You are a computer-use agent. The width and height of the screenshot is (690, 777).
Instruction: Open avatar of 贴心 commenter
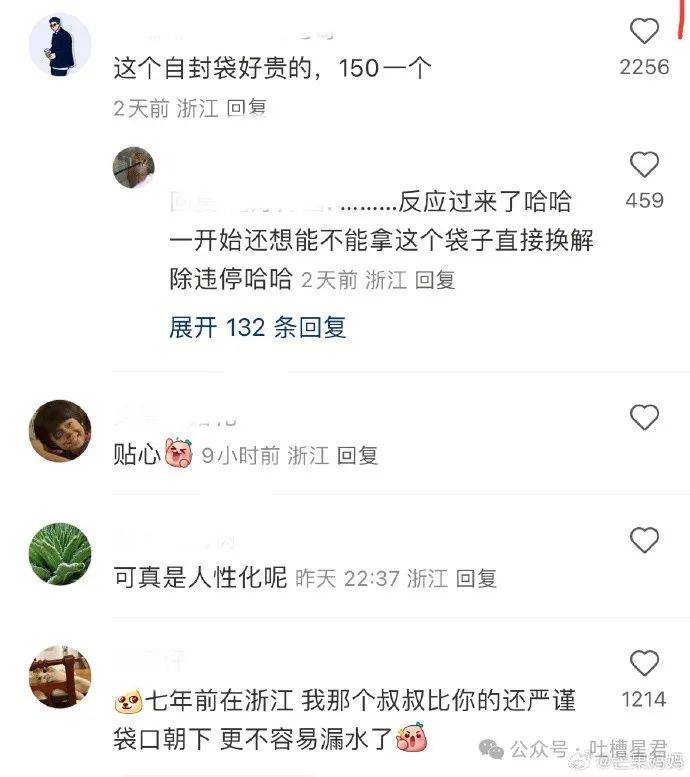coord(60,431)
